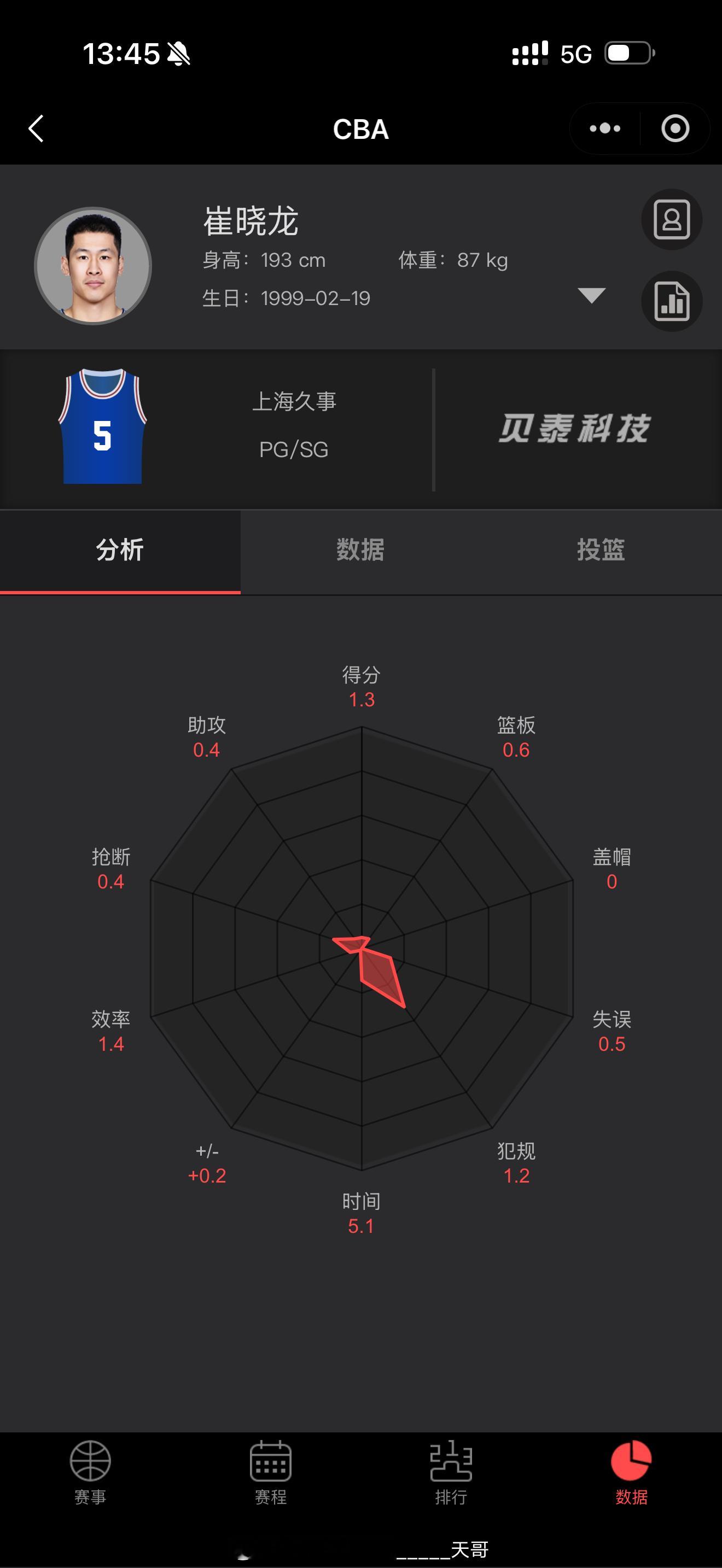
Task: Tap the circular close control at top right
Action: pos(673,129)
